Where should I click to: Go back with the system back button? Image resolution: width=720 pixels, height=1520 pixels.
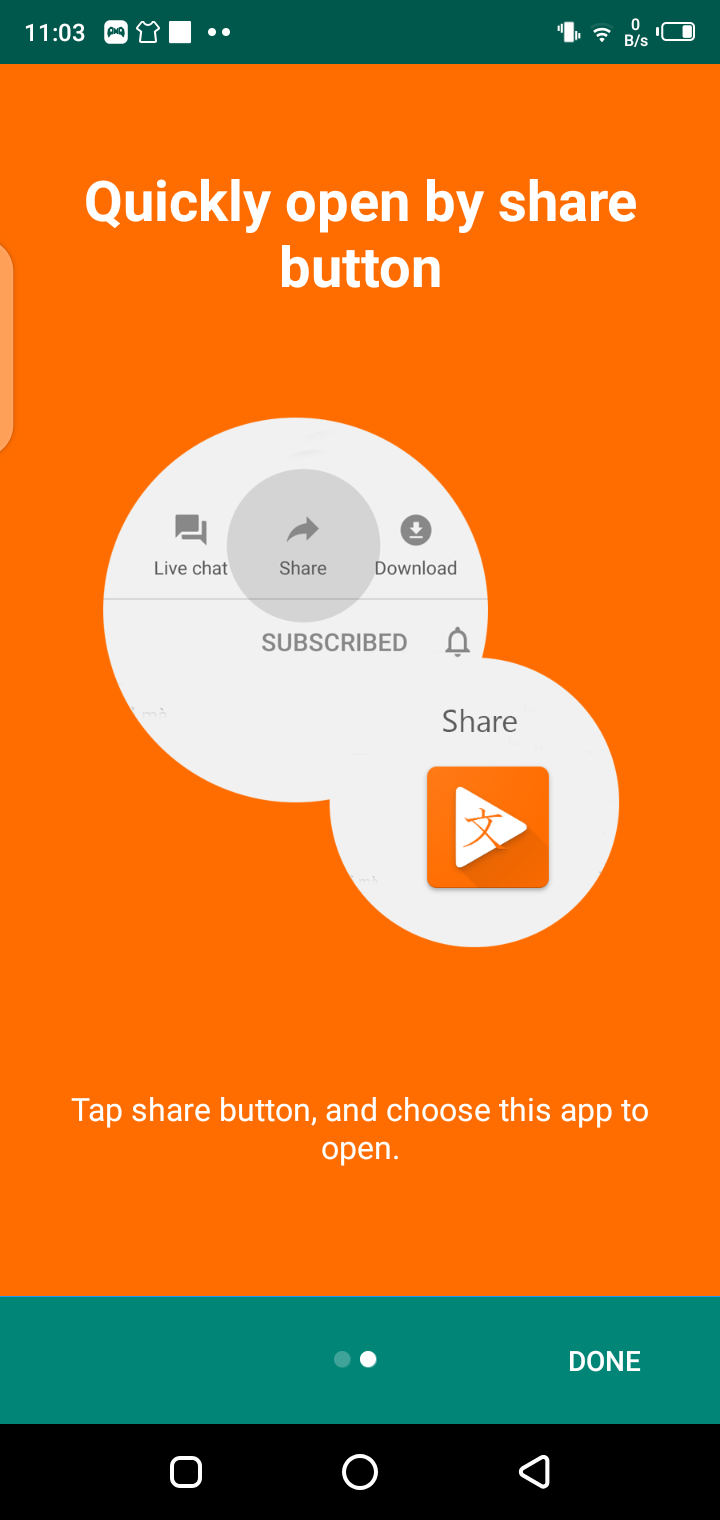click(x=534, y=1471)
